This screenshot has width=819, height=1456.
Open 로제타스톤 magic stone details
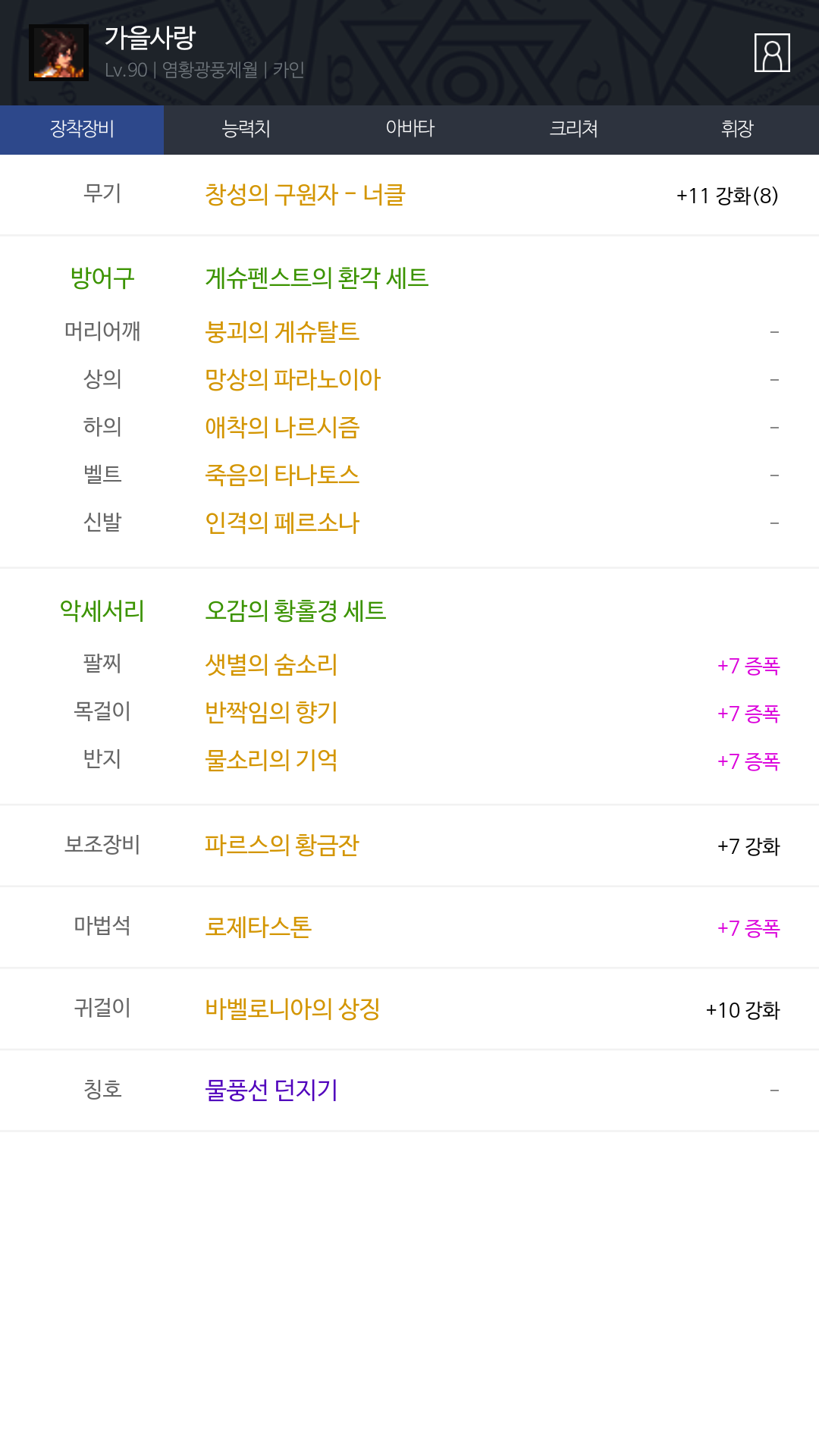point(259,927)
